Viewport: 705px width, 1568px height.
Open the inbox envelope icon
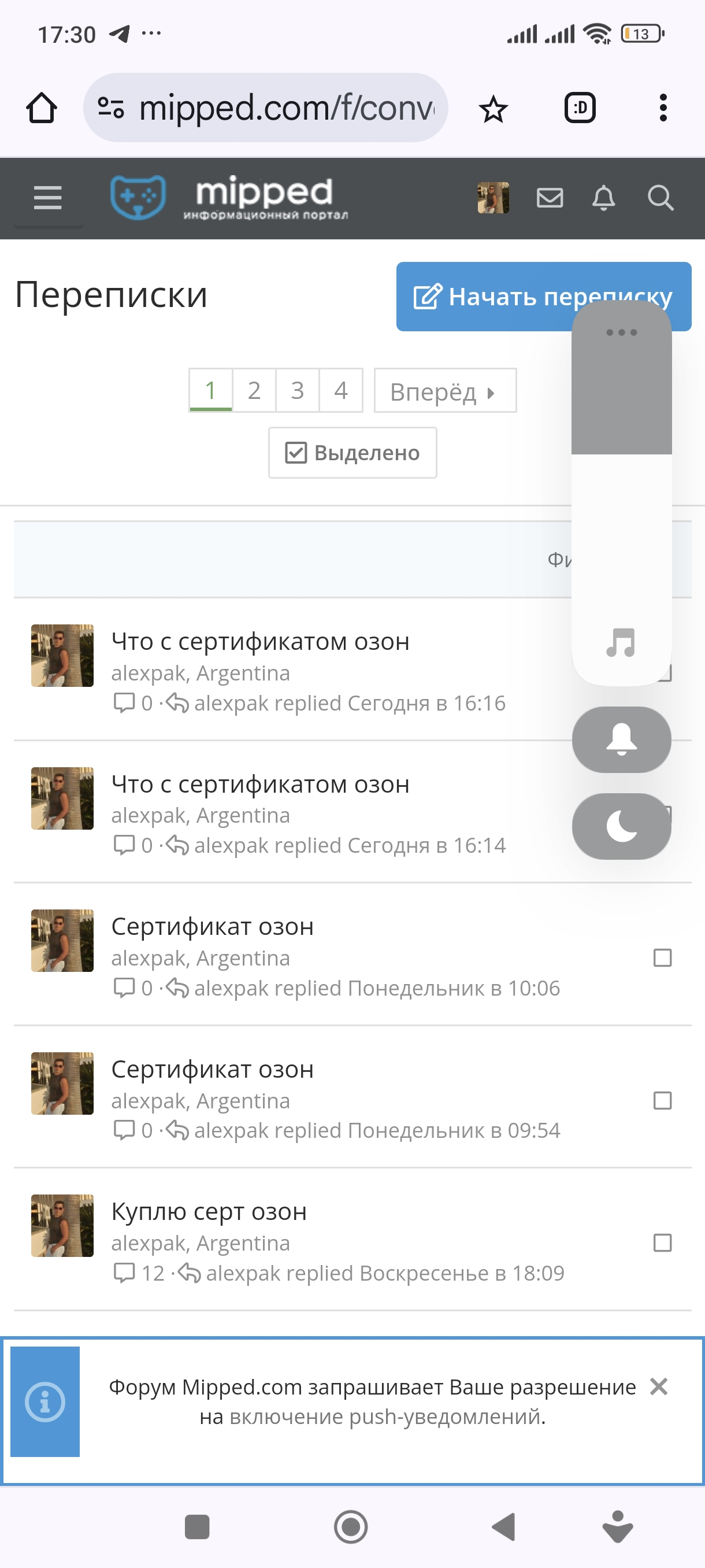click(550, 198)
